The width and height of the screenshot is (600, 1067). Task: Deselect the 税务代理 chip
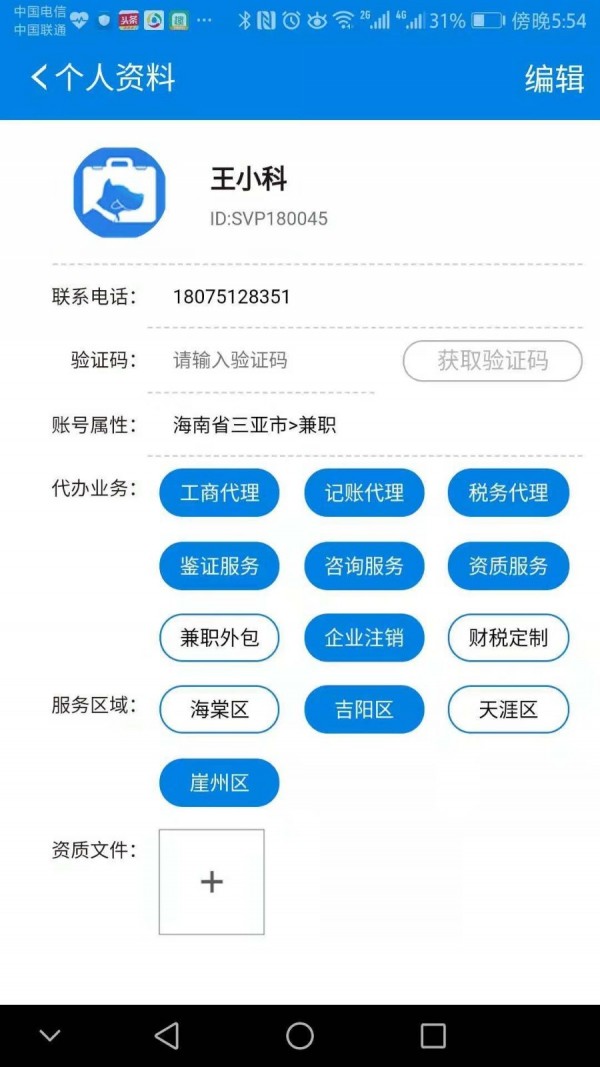click(508, 493)
